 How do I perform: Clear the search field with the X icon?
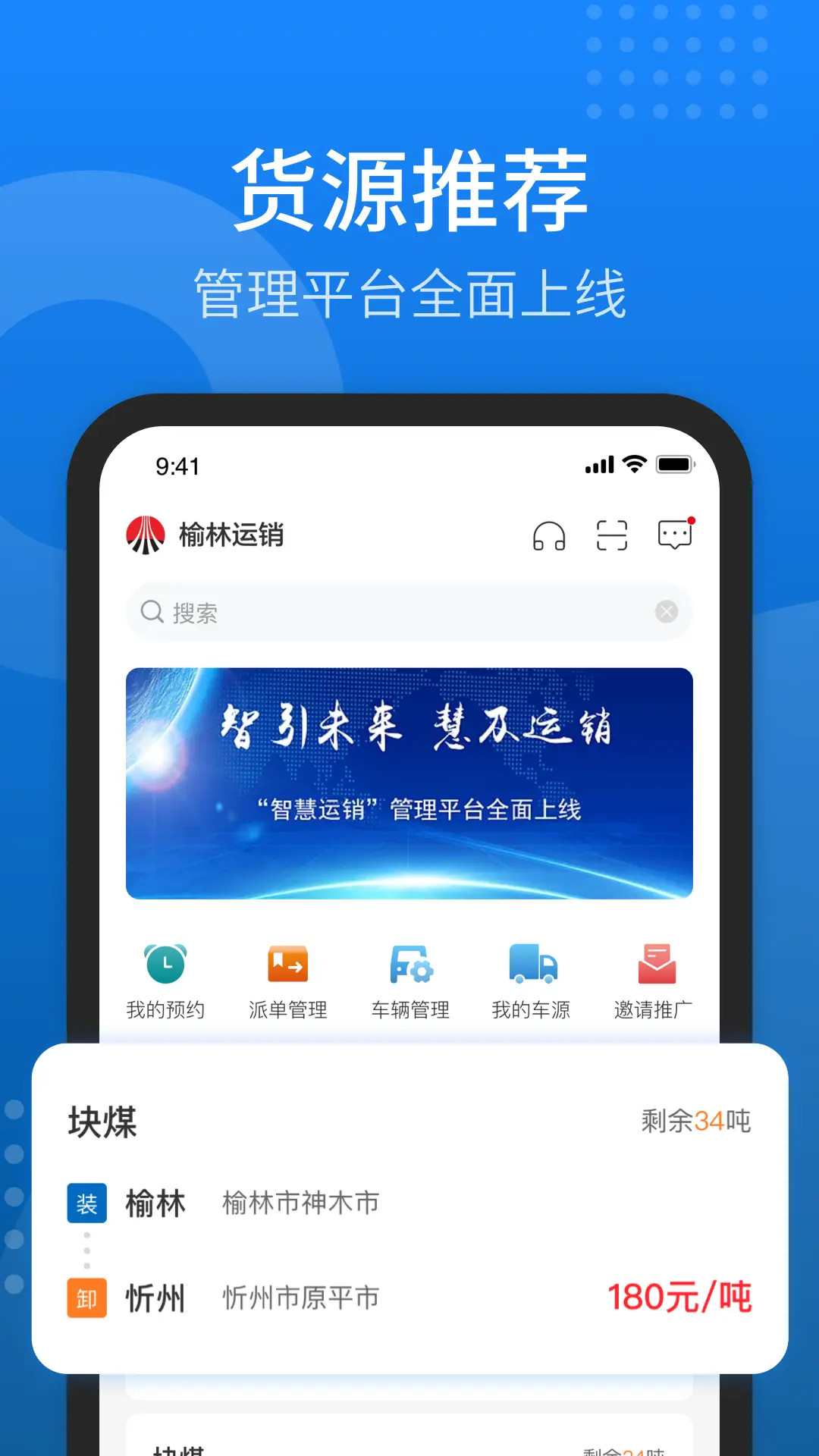click(x=665, y=610)
